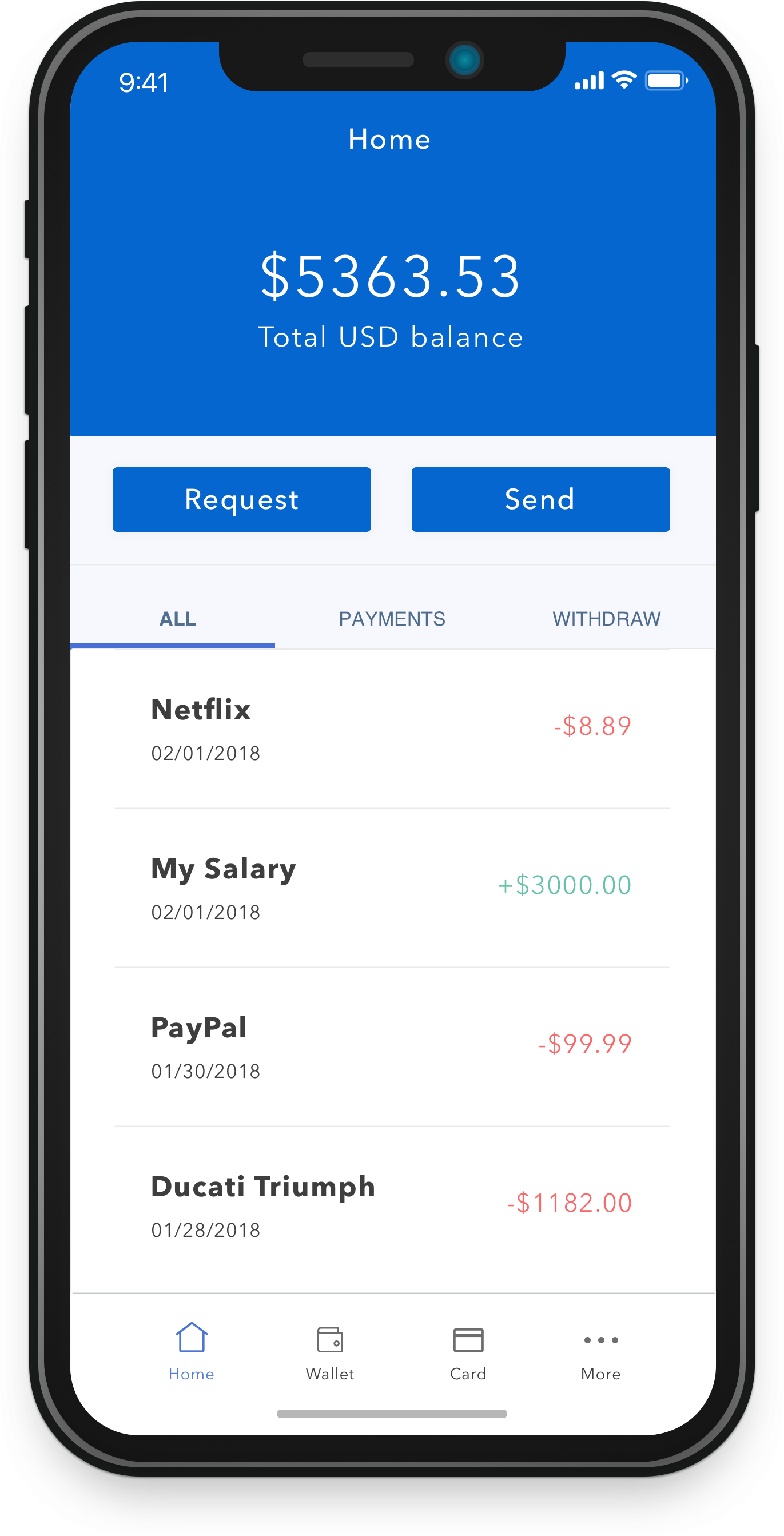Switch to the WITHDRAW tab
This screenshot has height=1536, width=784.
click(606, 619)
